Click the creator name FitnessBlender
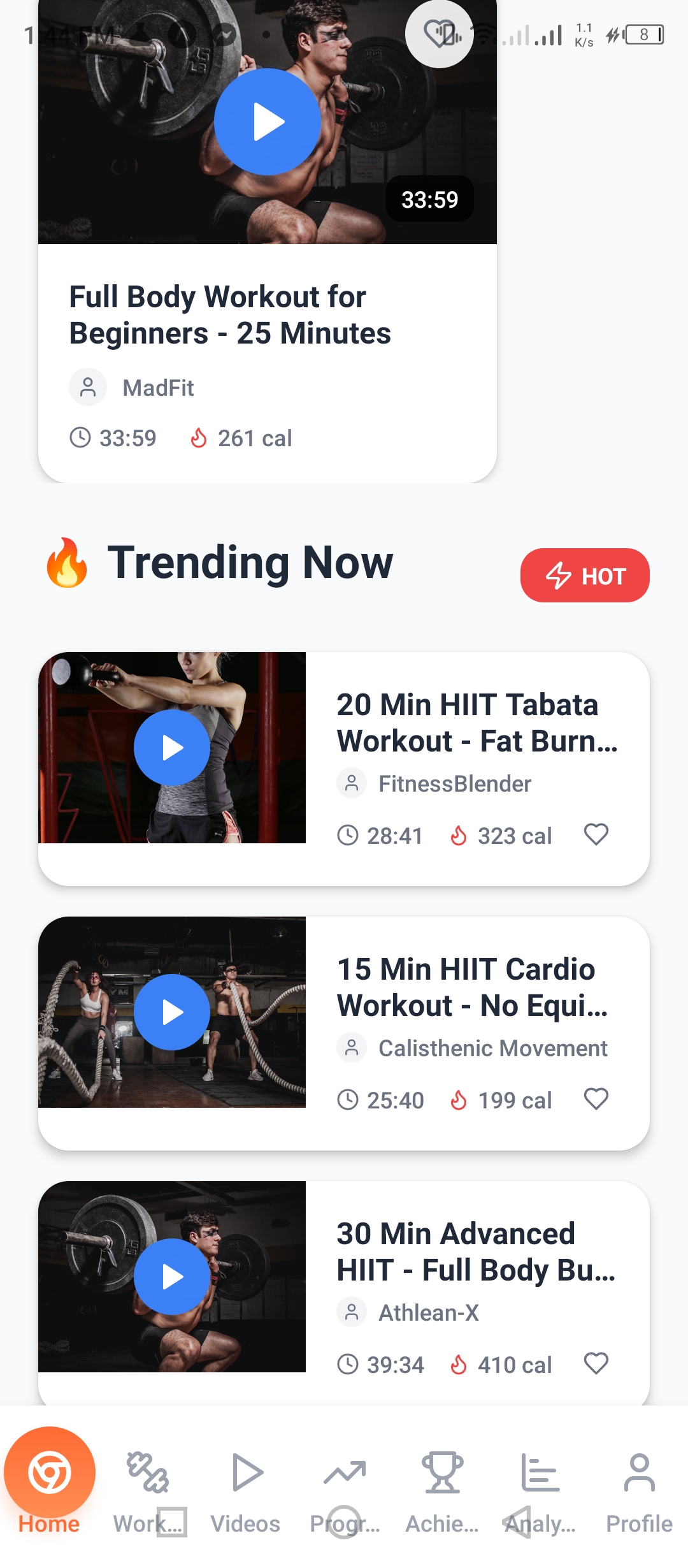This screenshot has height=1568, width=688. tap(455, 784)
